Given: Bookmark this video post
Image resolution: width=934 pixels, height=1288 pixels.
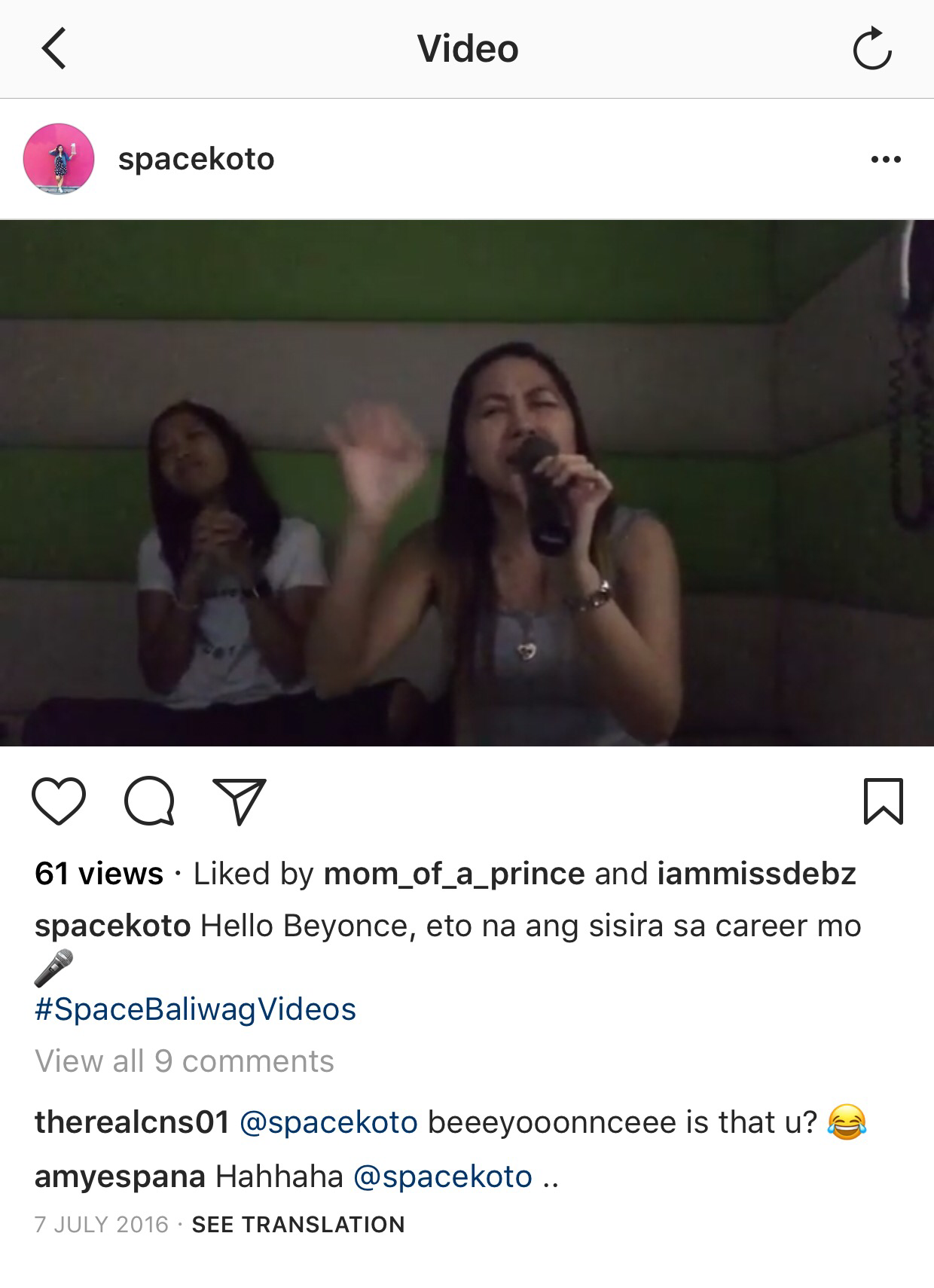Looking at the screenshot, I should tap(882, 801).
